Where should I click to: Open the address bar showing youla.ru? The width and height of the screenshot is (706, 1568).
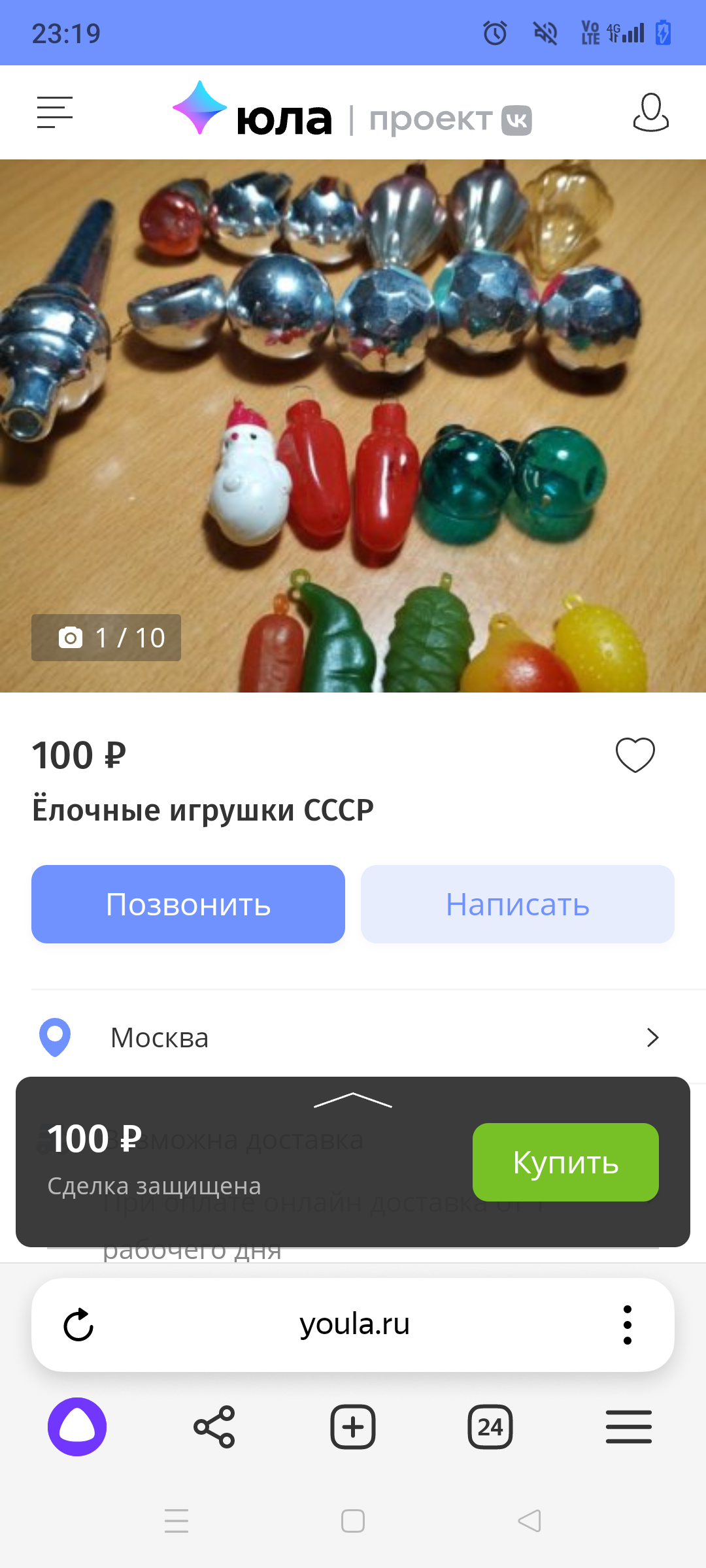click(354, 1325)
